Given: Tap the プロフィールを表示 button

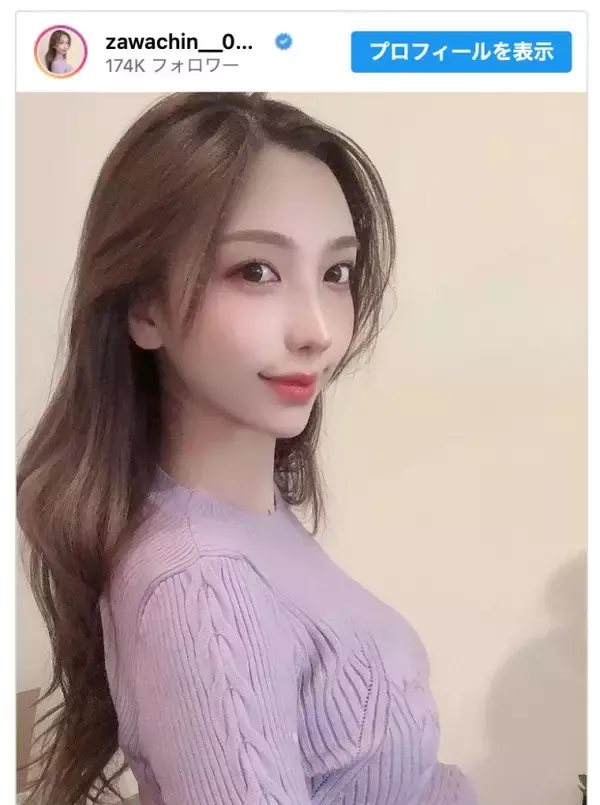Looking at the screenshot, I should (461, 52).
